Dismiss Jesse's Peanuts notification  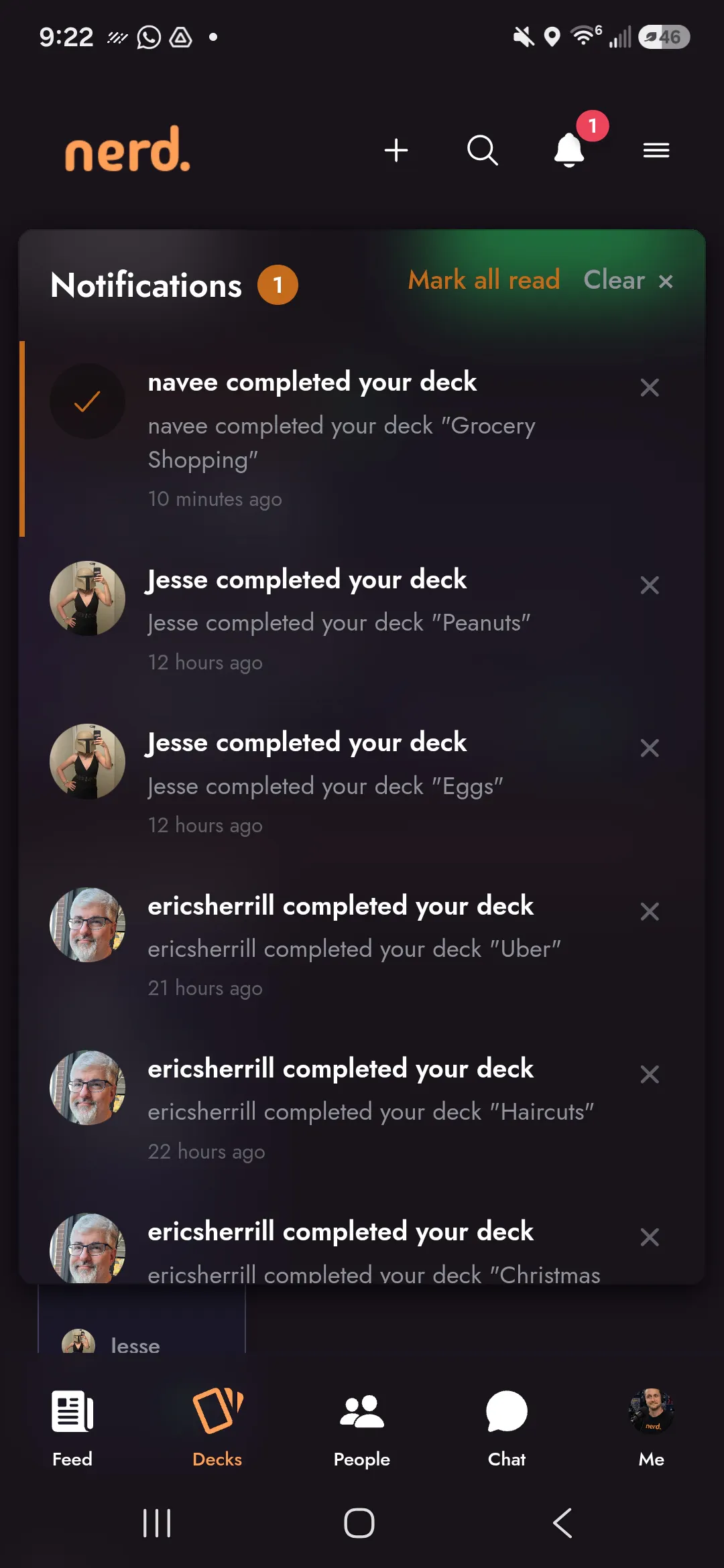pos(650,585)
